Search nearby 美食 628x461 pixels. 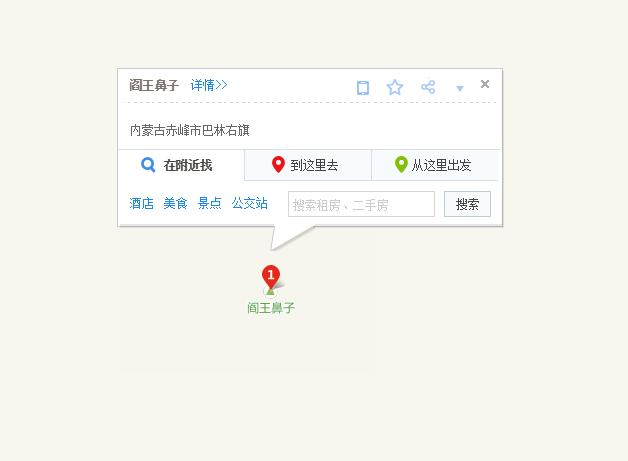click(x=175, y=203)
